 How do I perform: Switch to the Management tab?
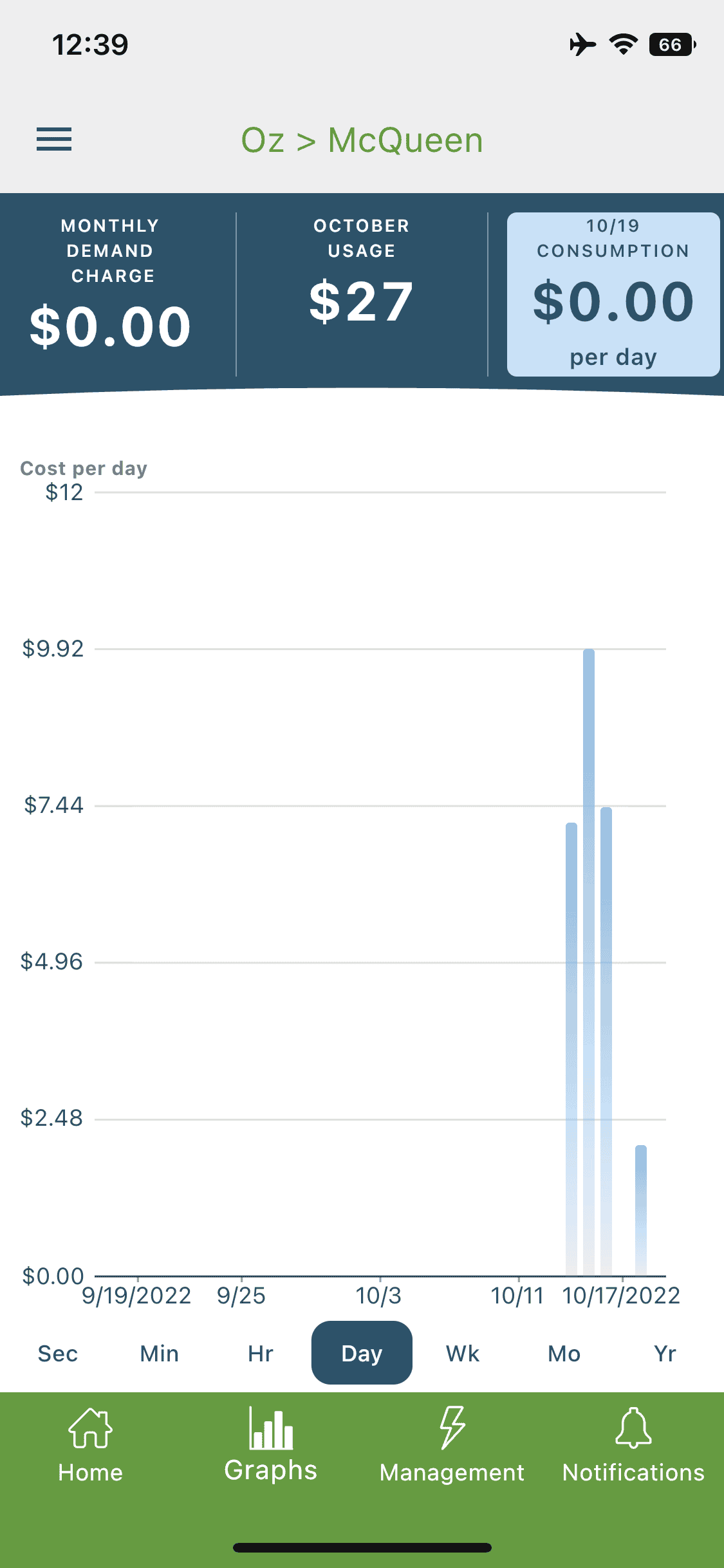(x=452, y=1446)
